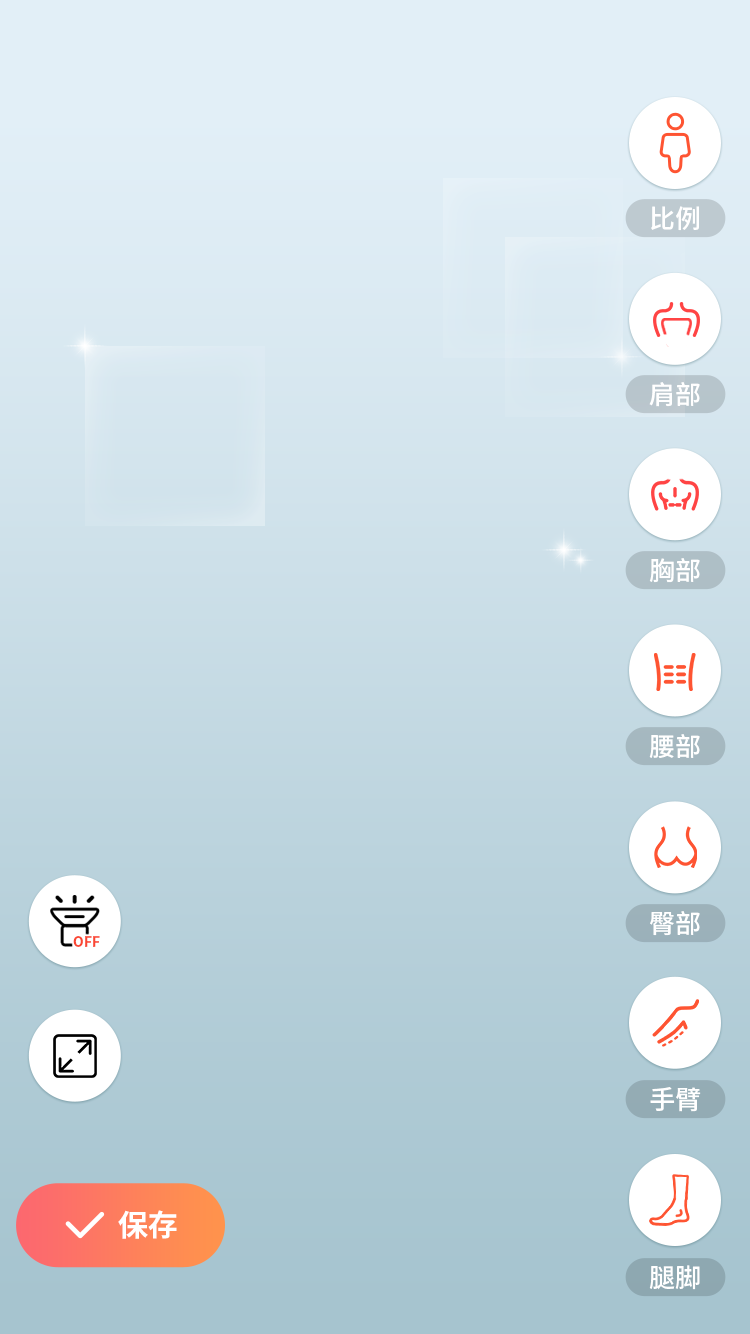Toggle the flashlight that shows OFF

75,921
